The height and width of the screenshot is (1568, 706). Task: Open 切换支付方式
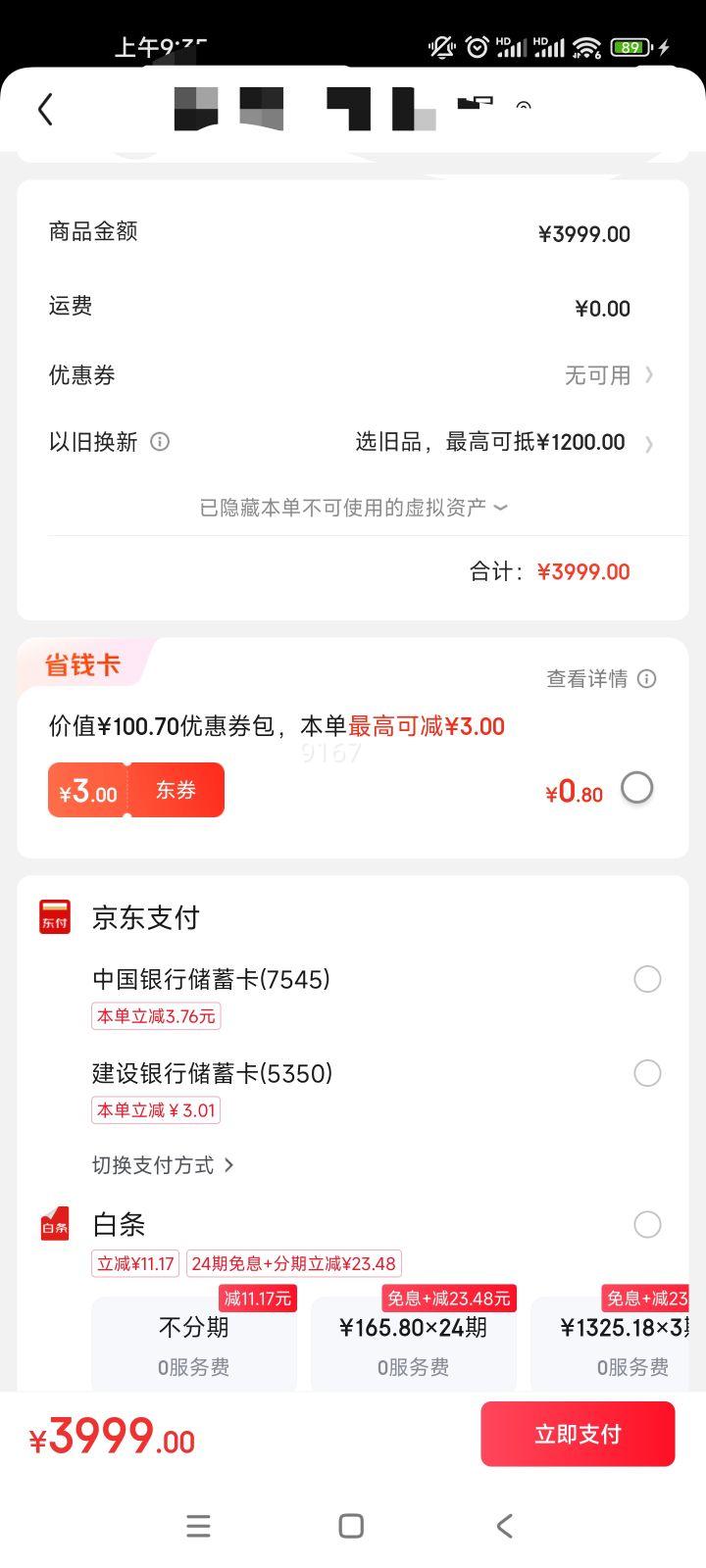click(163, 1165)
